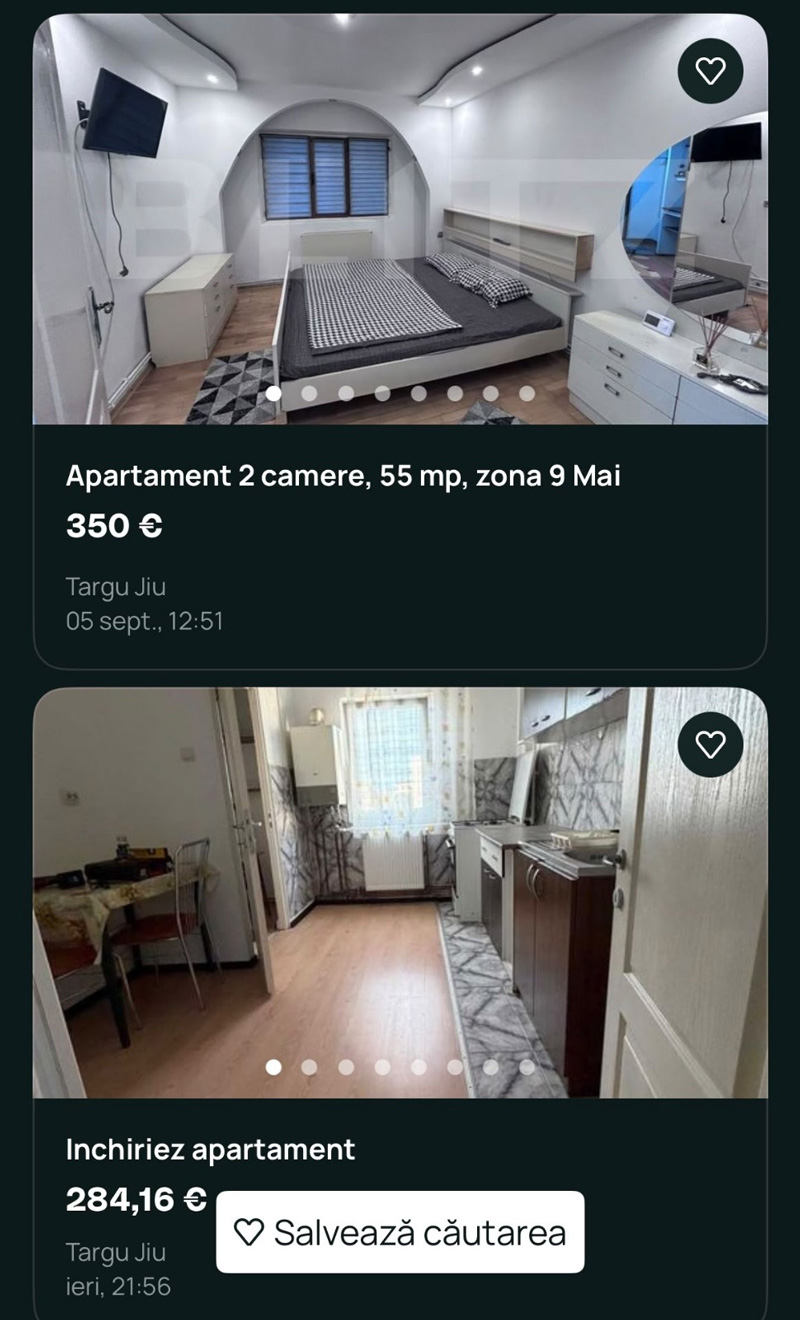This screenshot has height=1320, width=800.
Task: Favorite the Apartament 2 camere listing
Action: 710,70
